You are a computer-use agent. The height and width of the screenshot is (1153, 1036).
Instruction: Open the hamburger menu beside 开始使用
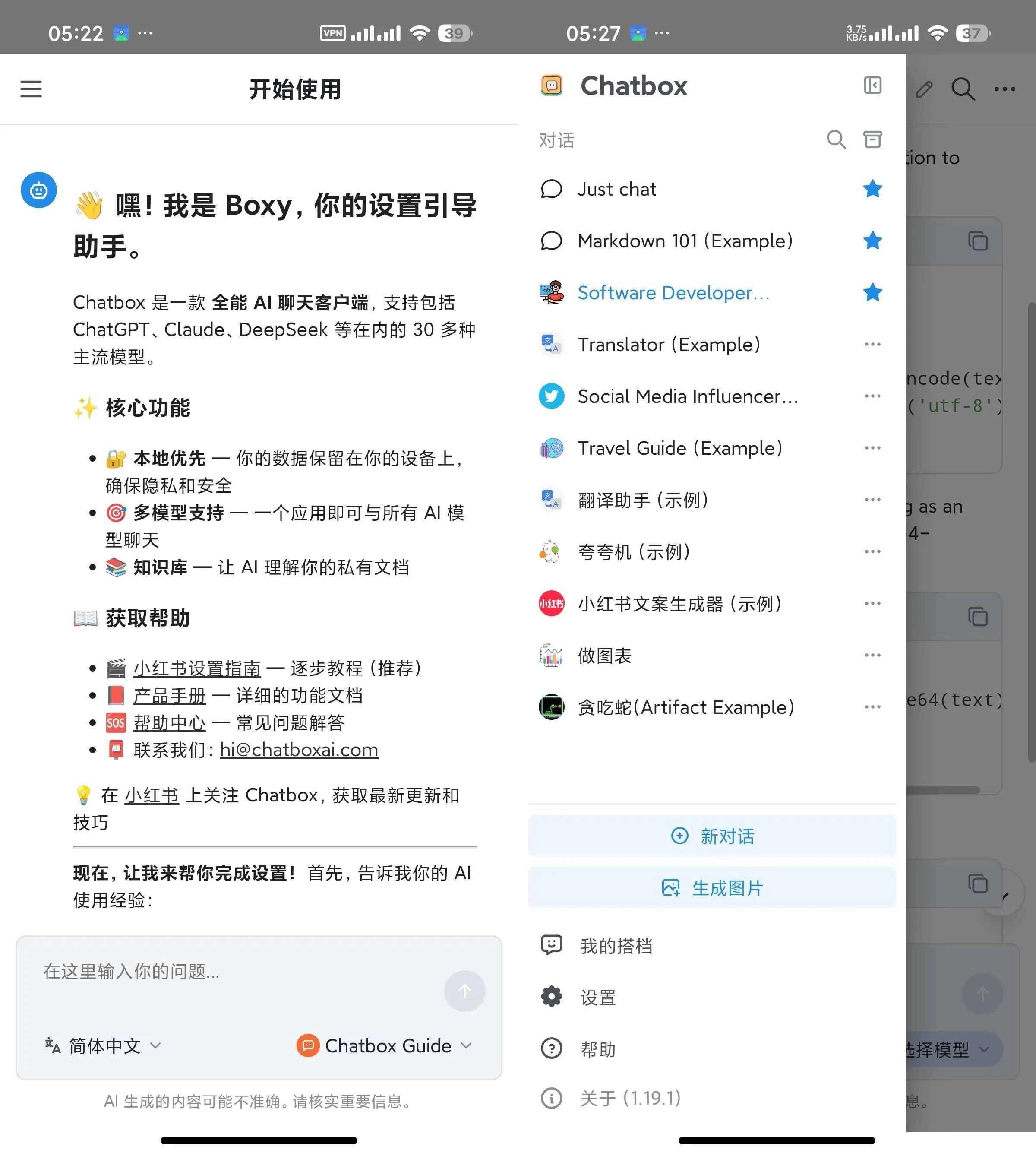[x=31, y=89]
